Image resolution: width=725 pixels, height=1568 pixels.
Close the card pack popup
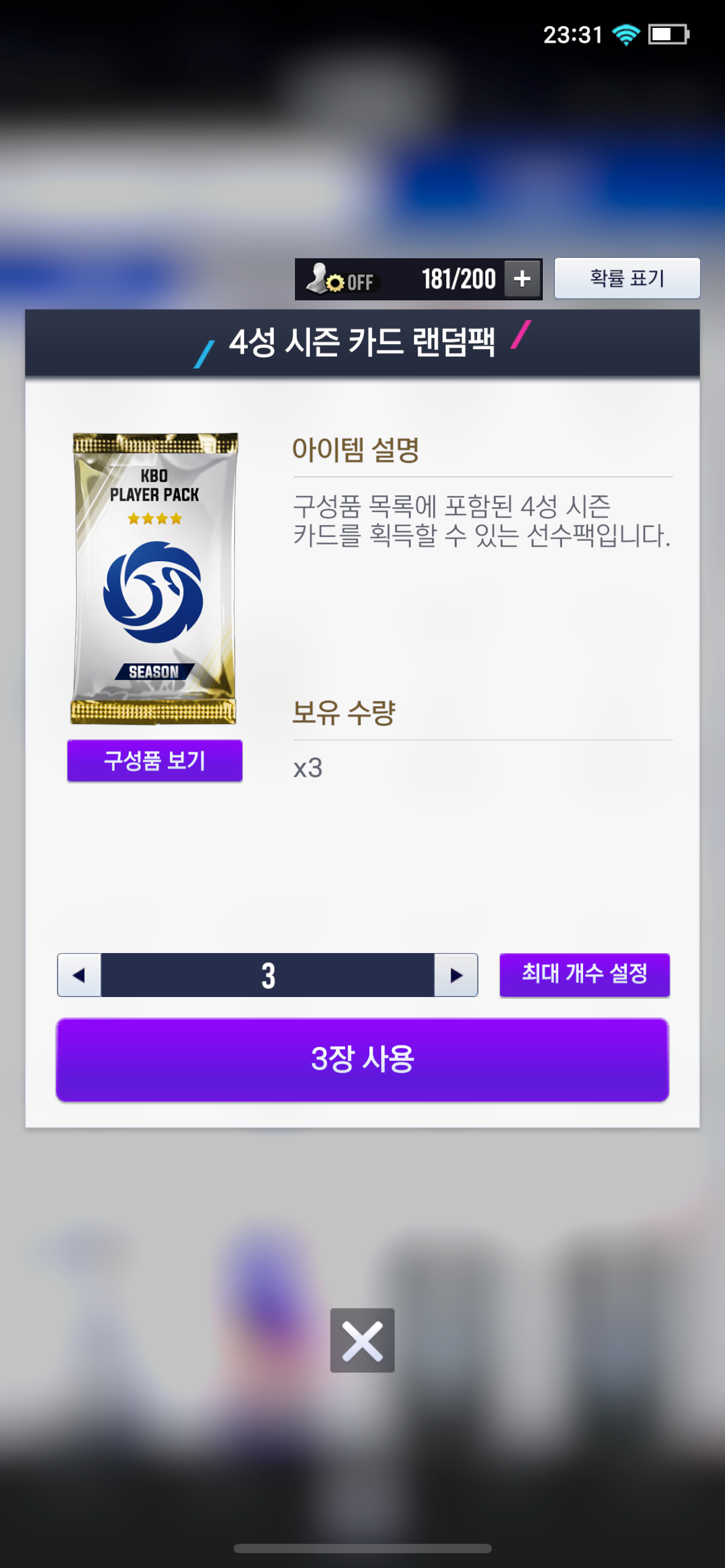pos(362,1340)
